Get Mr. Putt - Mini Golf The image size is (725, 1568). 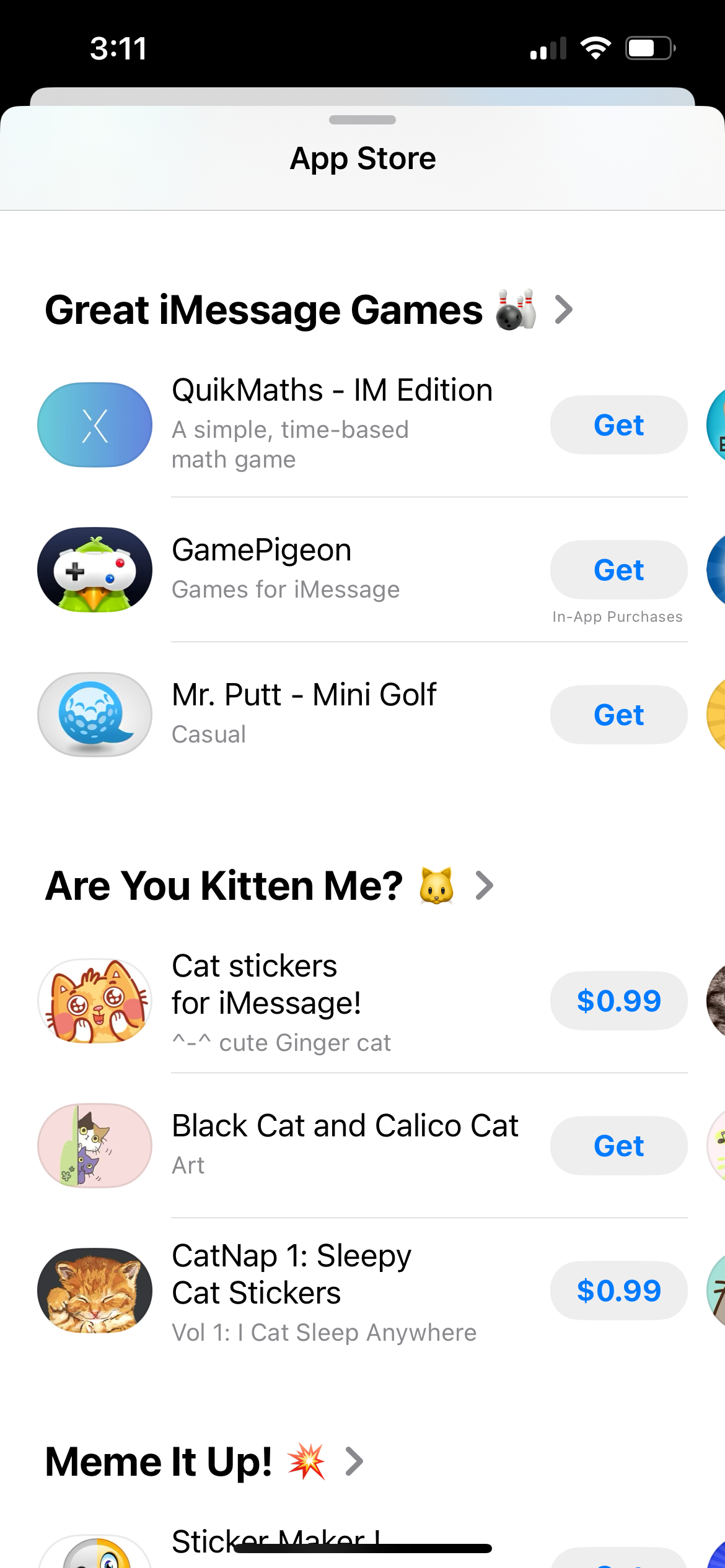618,715
